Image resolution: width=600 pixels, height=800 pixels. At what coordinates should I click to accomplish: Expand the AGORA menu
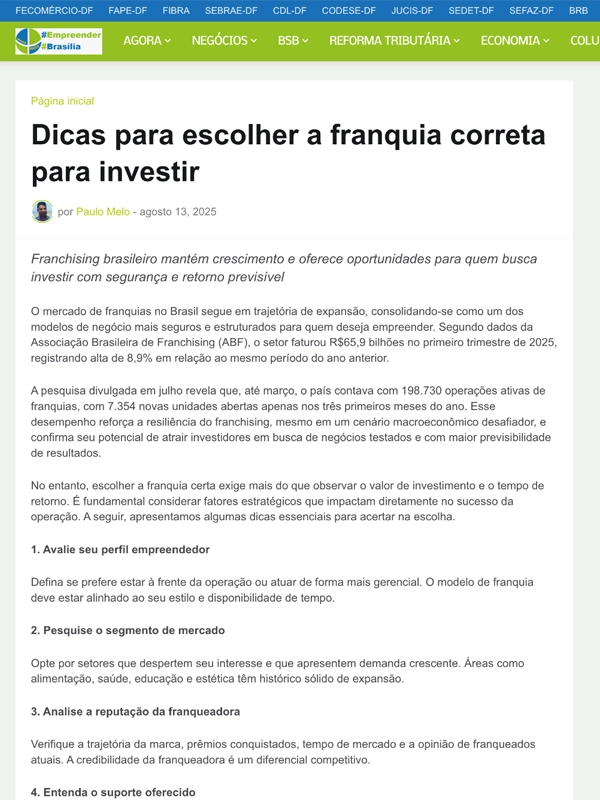146,41
